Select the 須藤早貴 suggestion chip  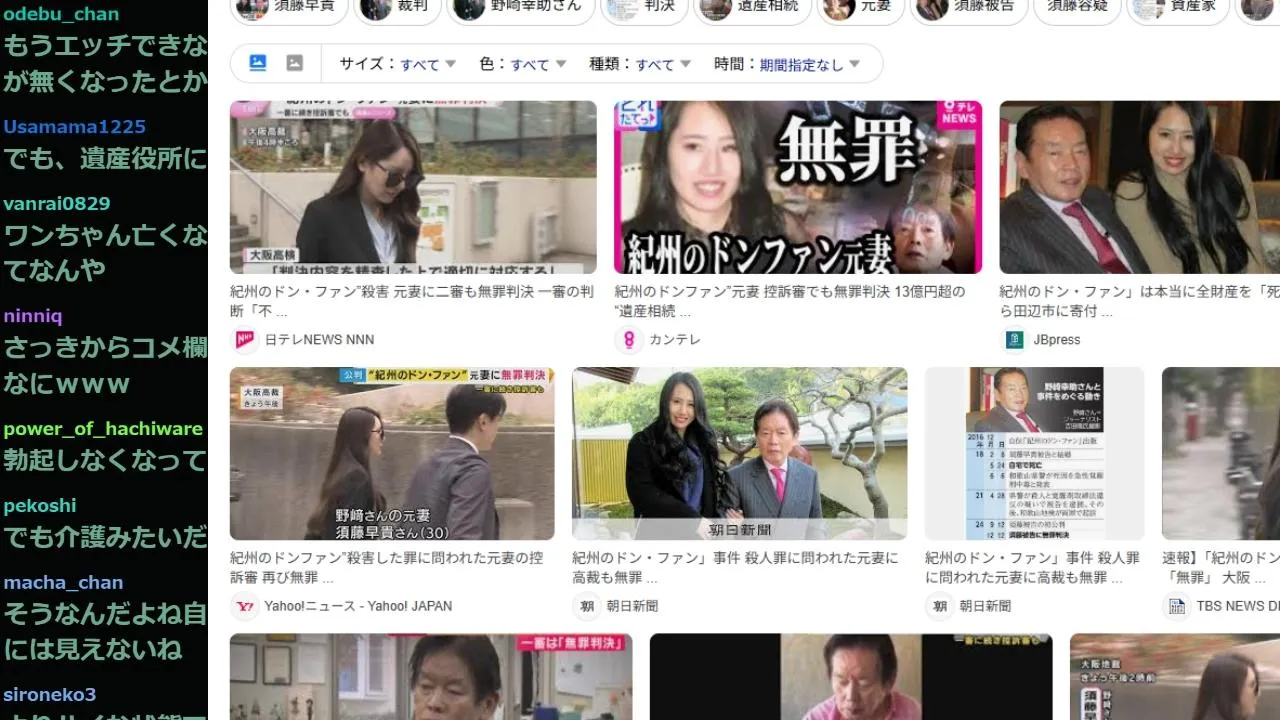(290, 8)
